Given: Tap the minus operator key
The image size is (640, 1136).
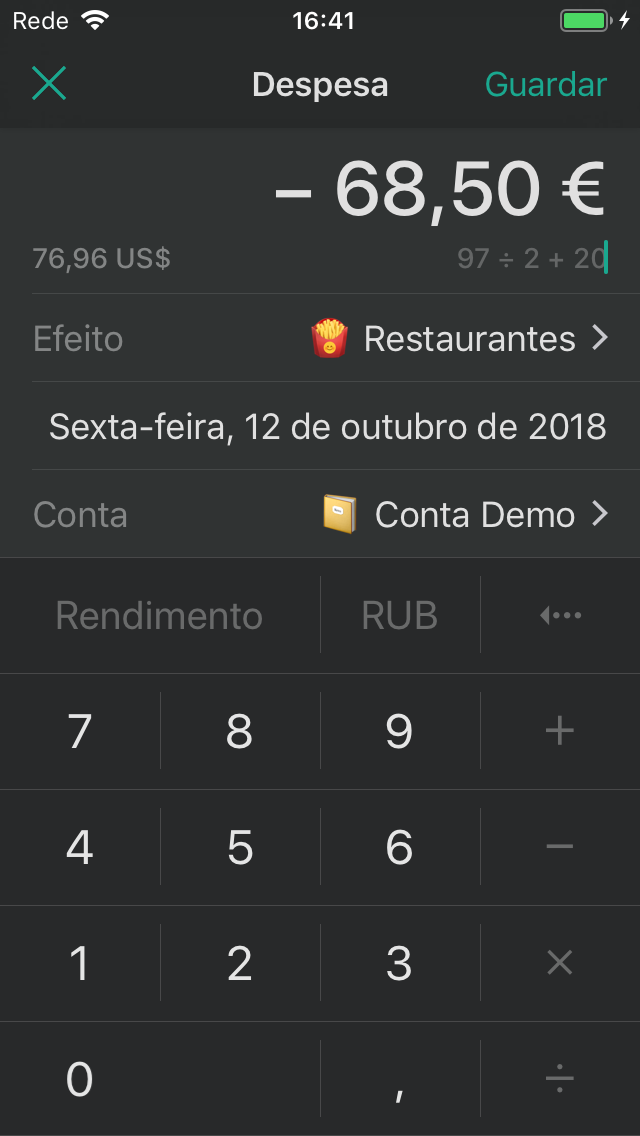Looking at the screenshot, I should tap(560, 847).
